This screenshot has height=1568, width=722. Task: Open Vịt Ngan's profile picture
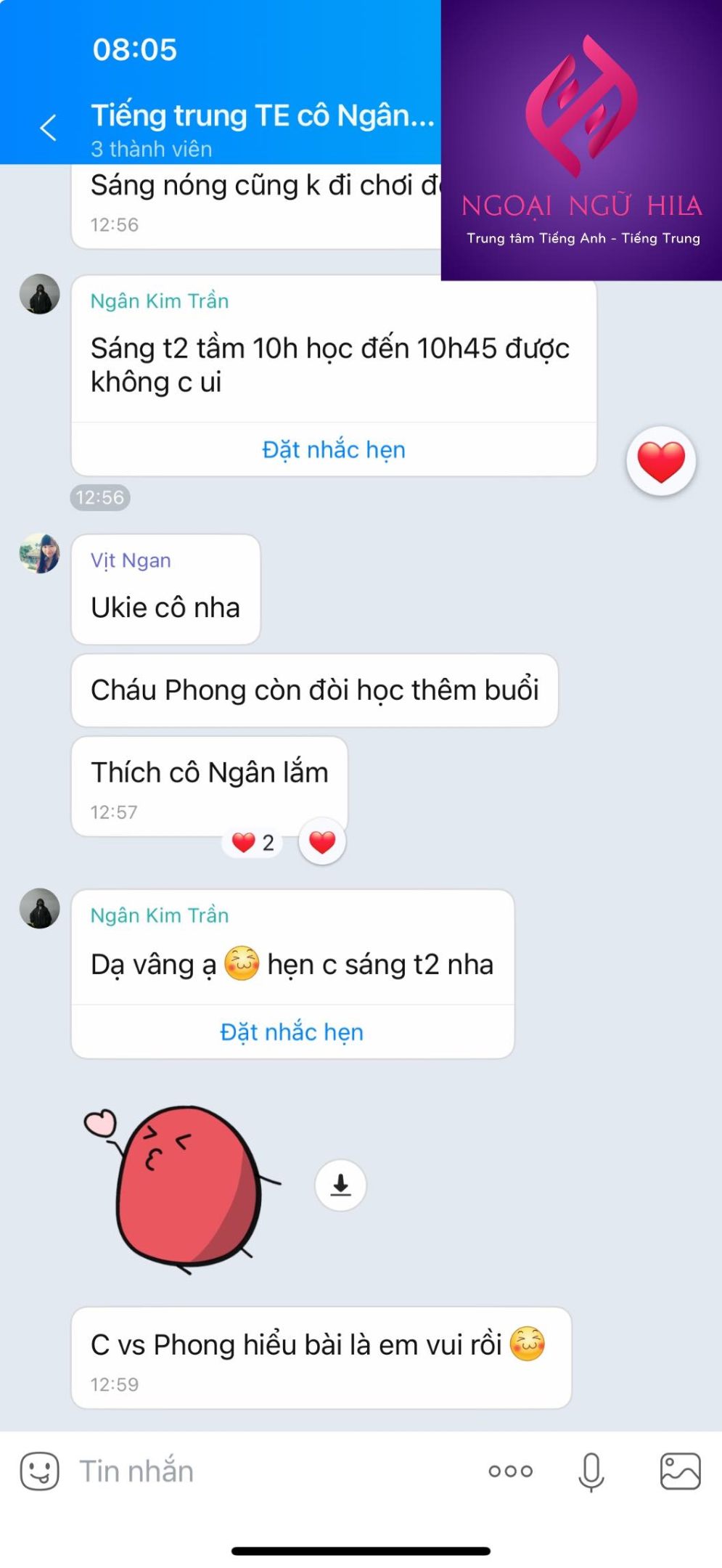[x=39, y=553]
